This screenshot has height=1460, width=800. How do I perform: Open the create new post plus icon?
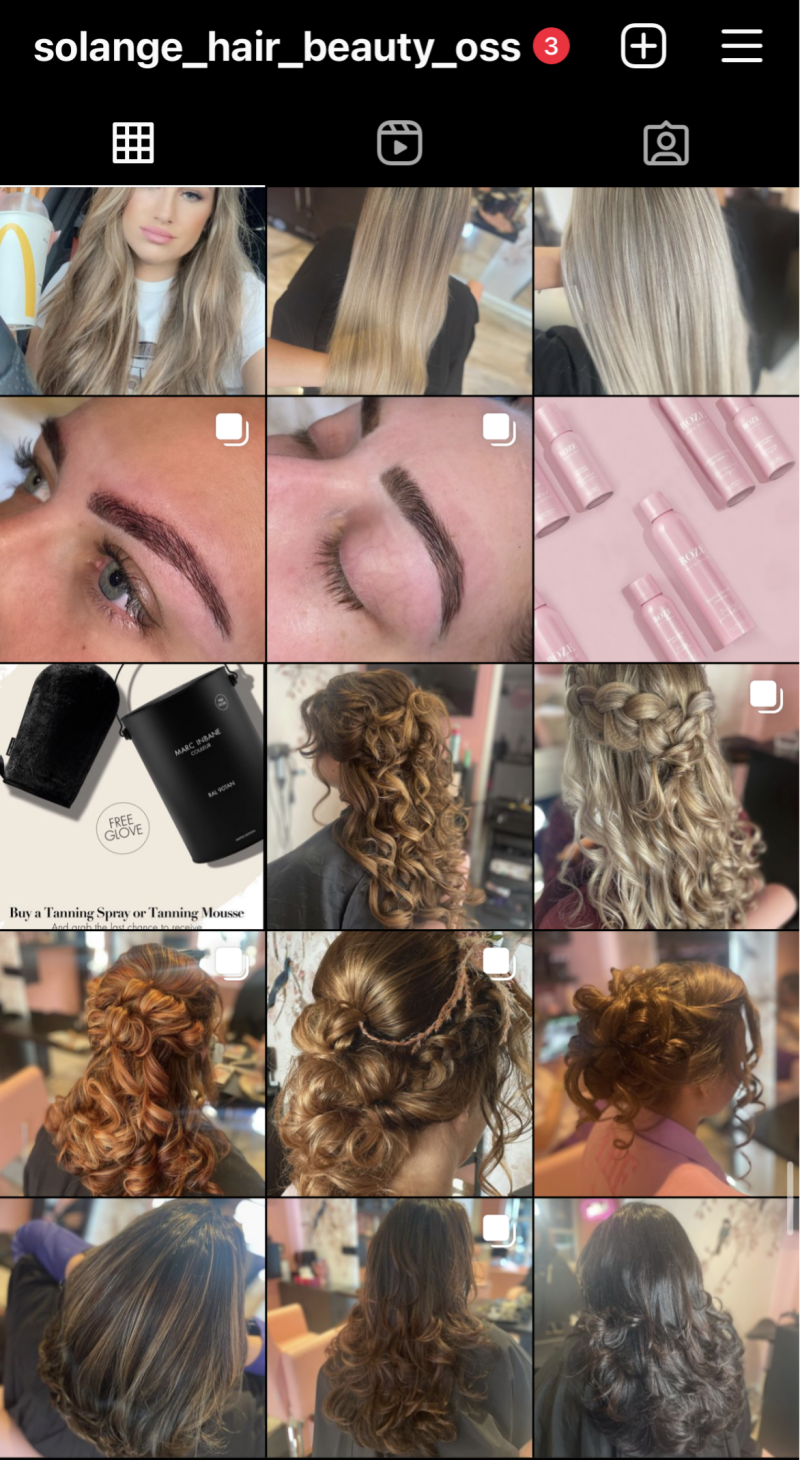coord(643,46)
